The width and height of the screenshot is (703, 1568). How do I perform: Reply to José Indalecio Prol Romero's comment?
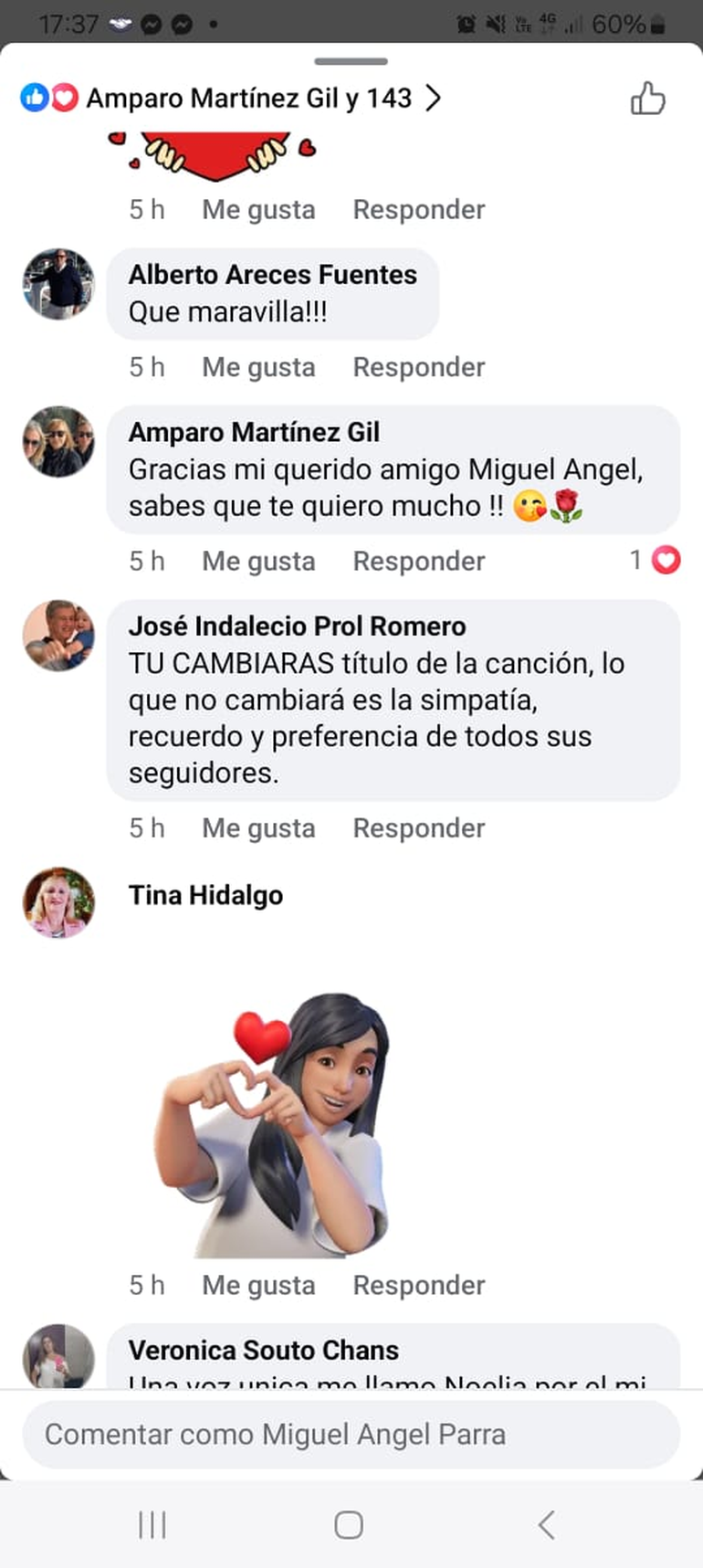click(419, 828)
